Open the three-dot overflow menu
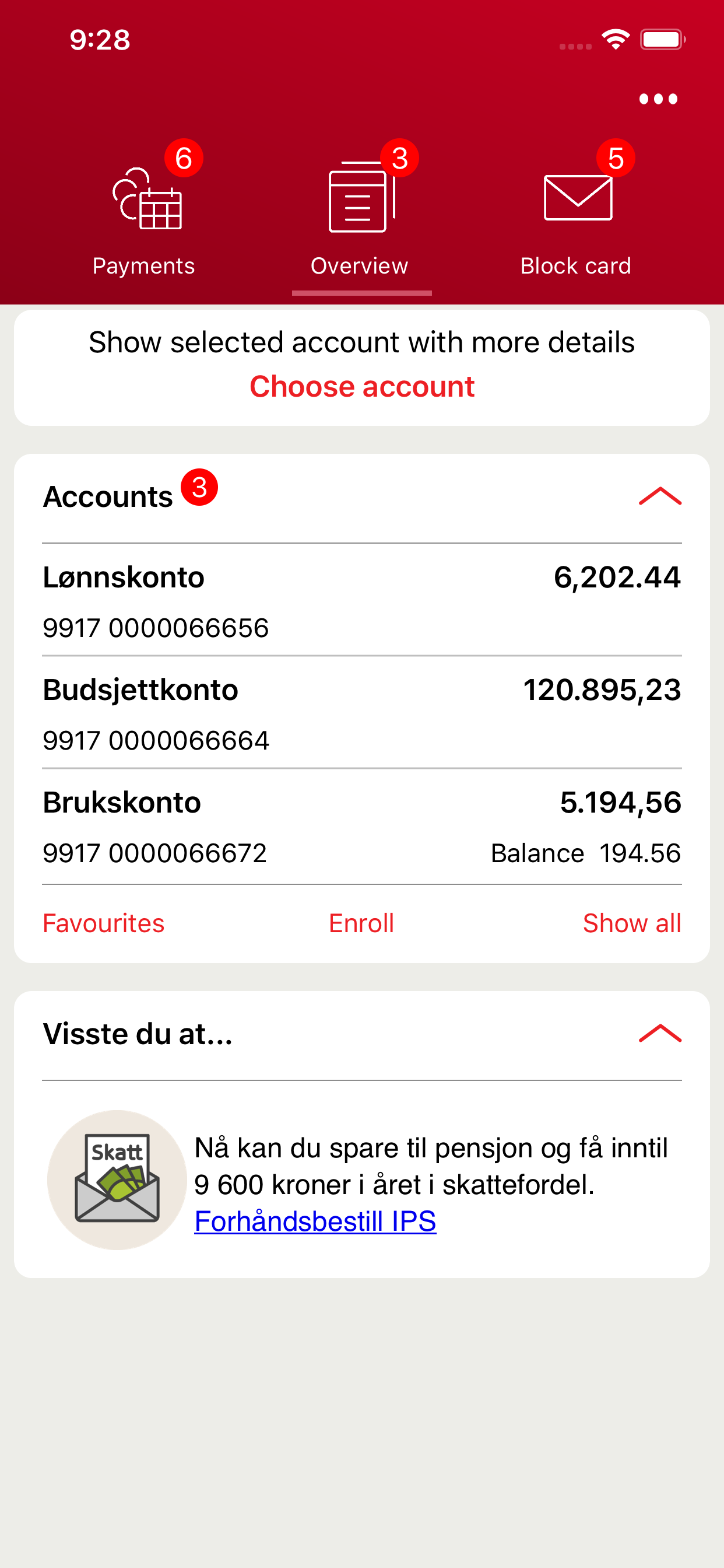 coord(658,98)
